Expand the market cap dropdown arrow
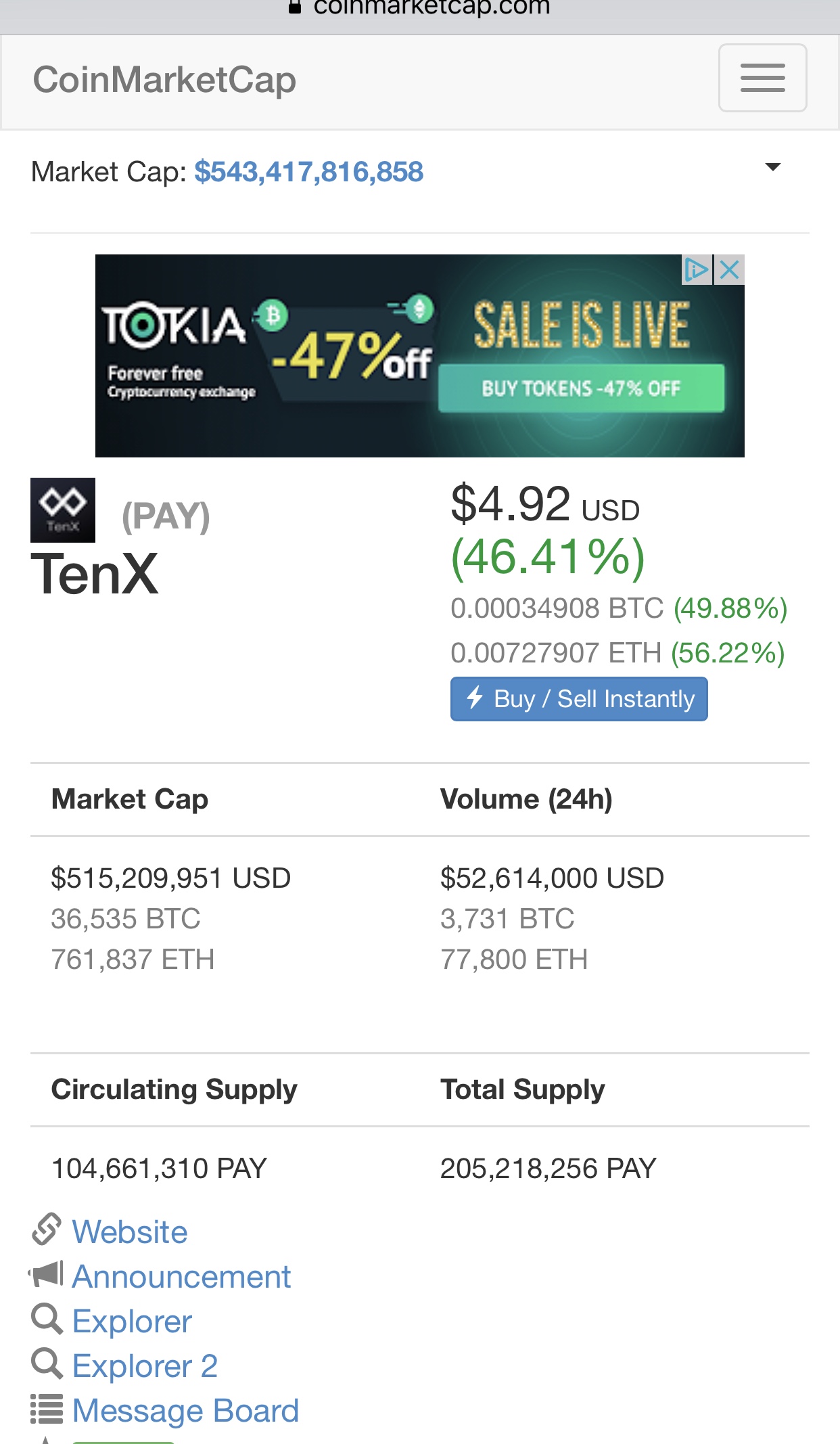The width and height of the screenshot is (840, 1444). (x=772, y=167)
